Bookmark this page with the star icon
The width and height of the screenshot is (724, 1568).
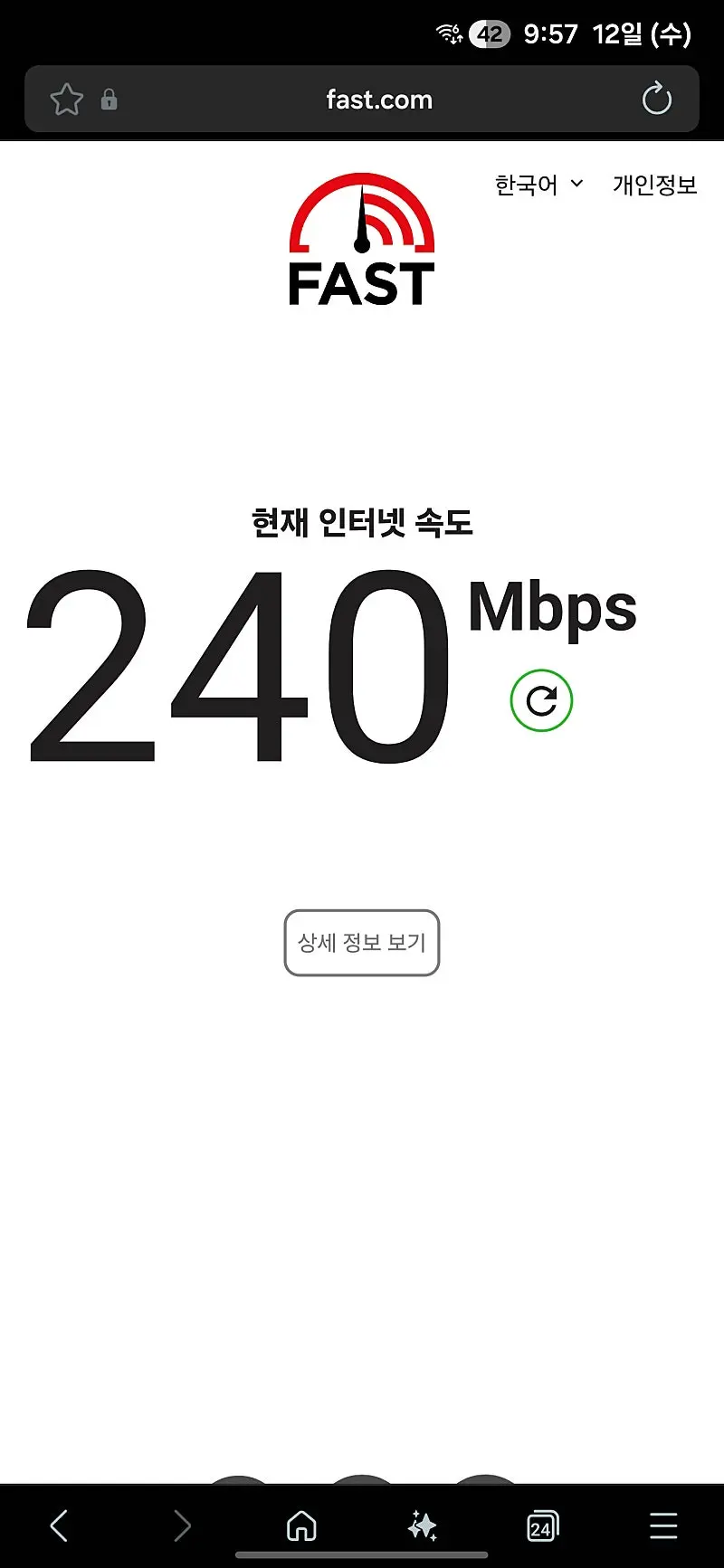click(x=66, y=100)
